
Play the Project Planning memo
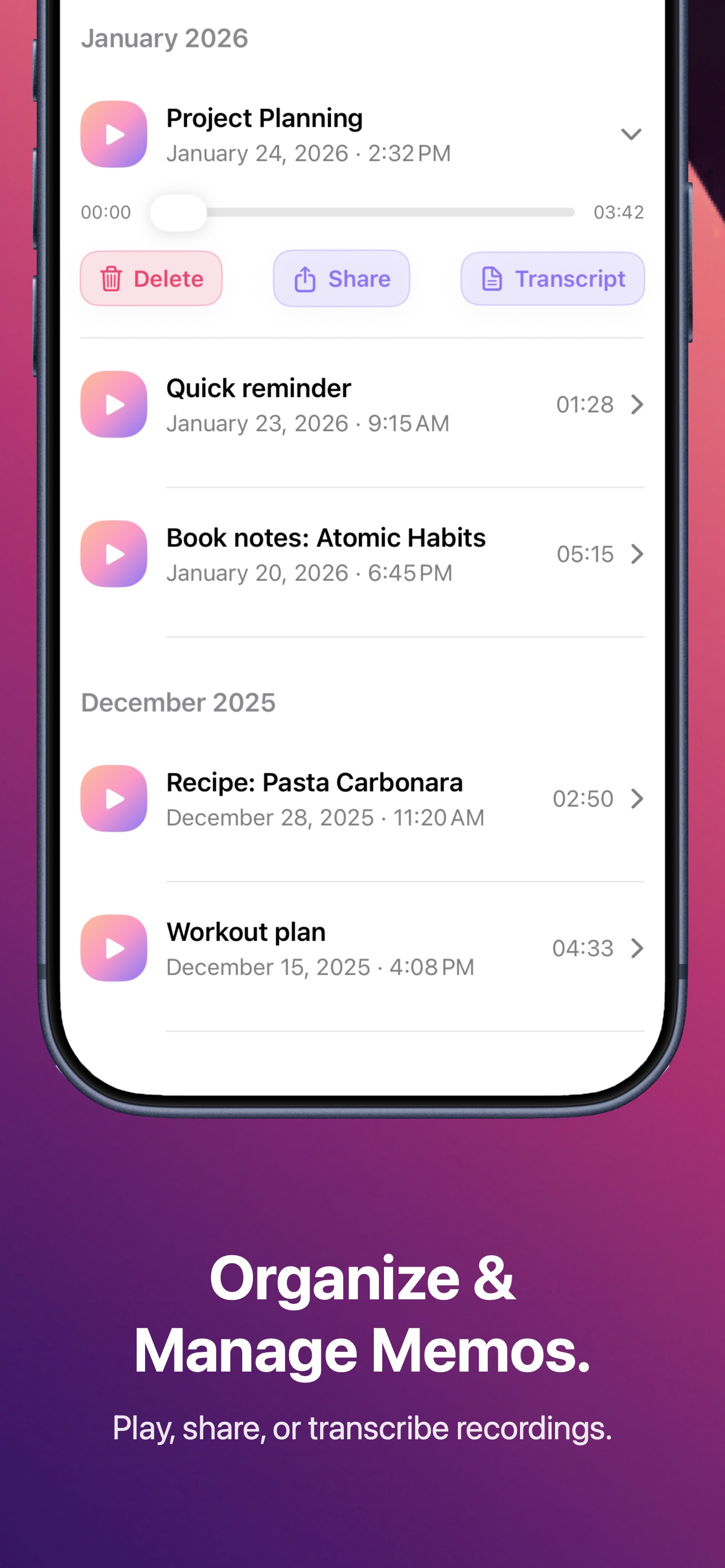pos(114,134)
